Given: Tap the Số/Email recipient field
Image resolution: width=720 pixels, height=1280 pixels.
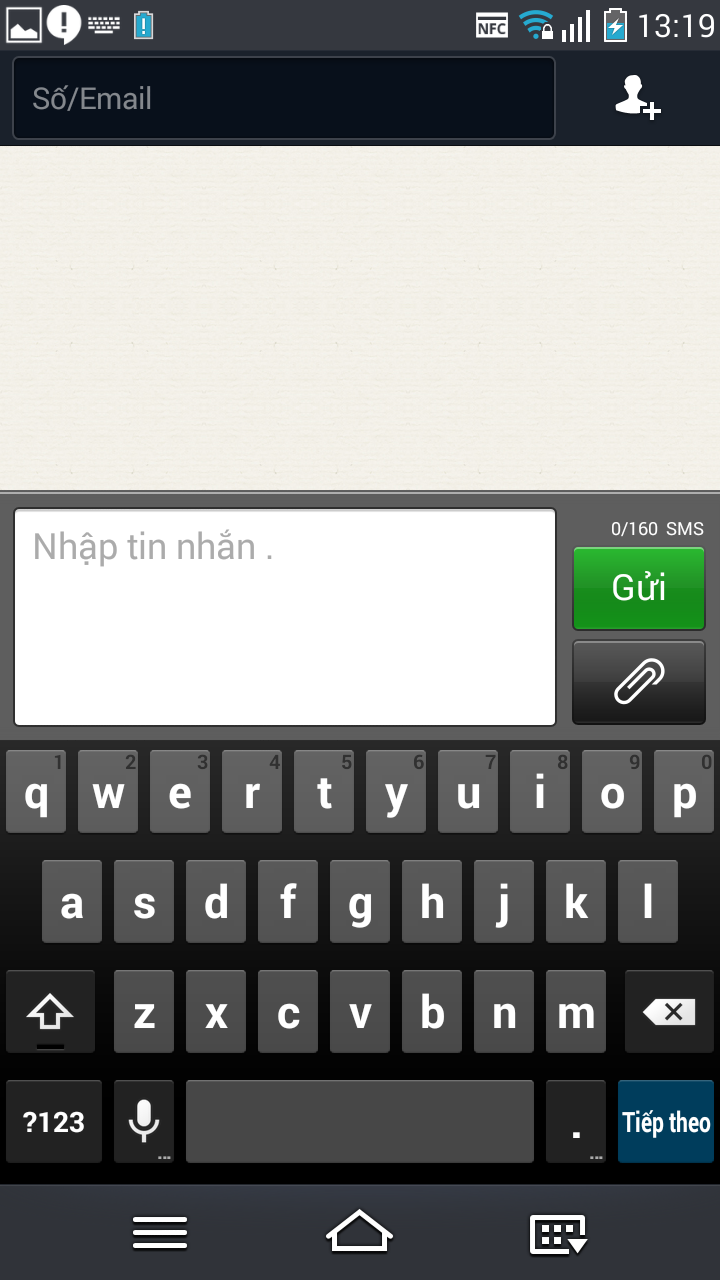Looking at the screenshot, I should pos(284,98).
